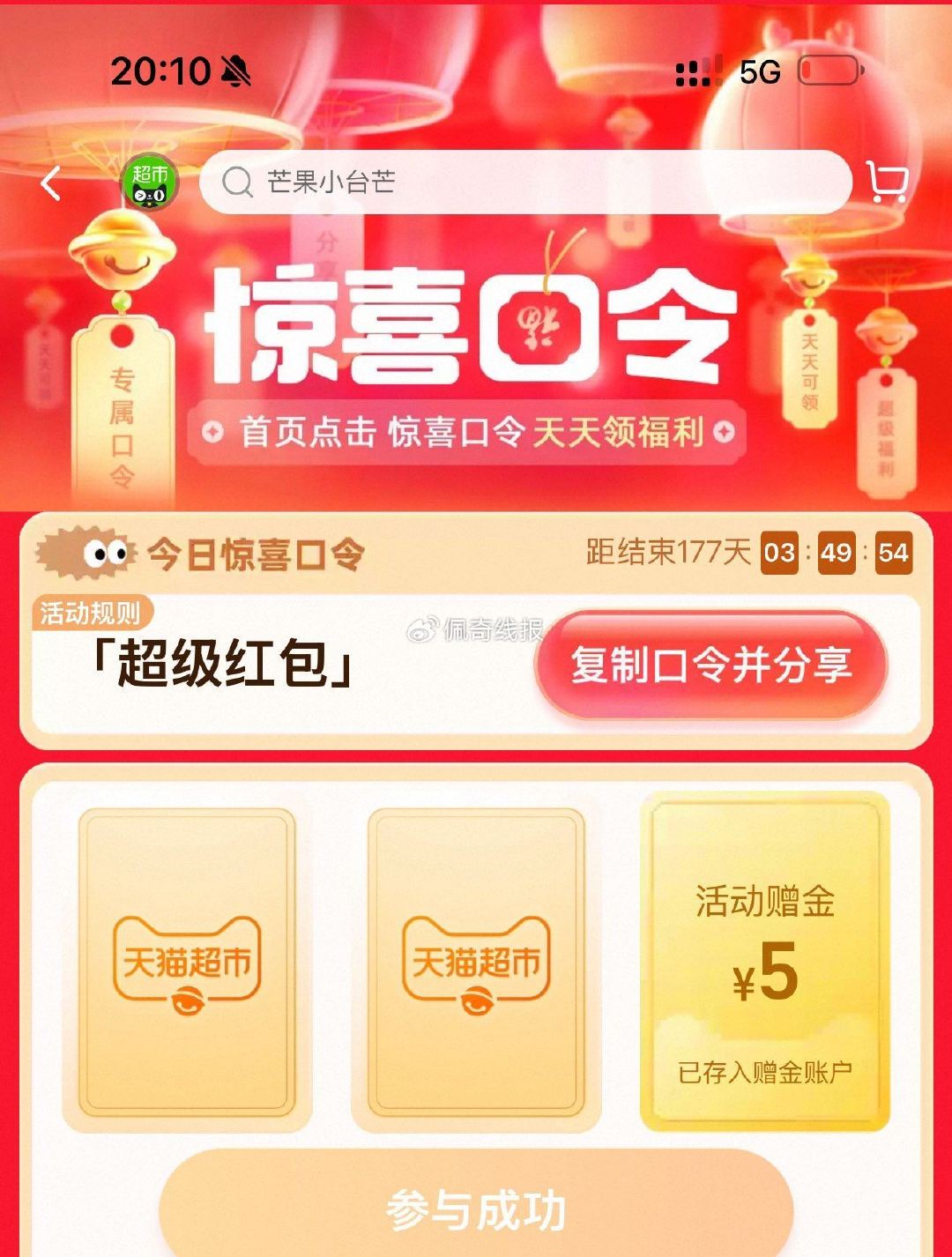Go back using the arrow icon
Image resolution: width=952 pixels, height=1257 pixels.
pos(51,183)
